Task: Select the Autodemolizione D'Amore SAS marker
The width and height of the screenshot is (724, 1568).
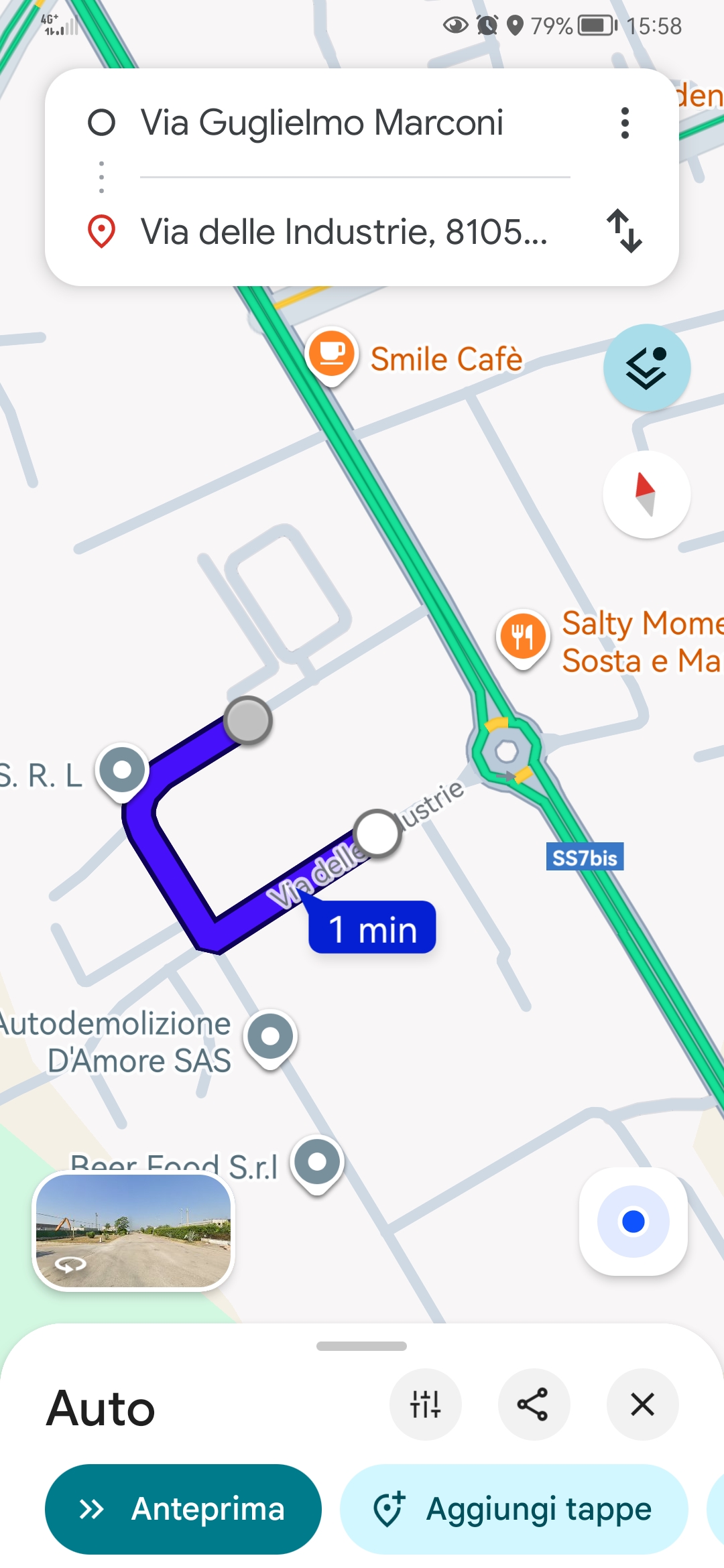Action: 270,1037
